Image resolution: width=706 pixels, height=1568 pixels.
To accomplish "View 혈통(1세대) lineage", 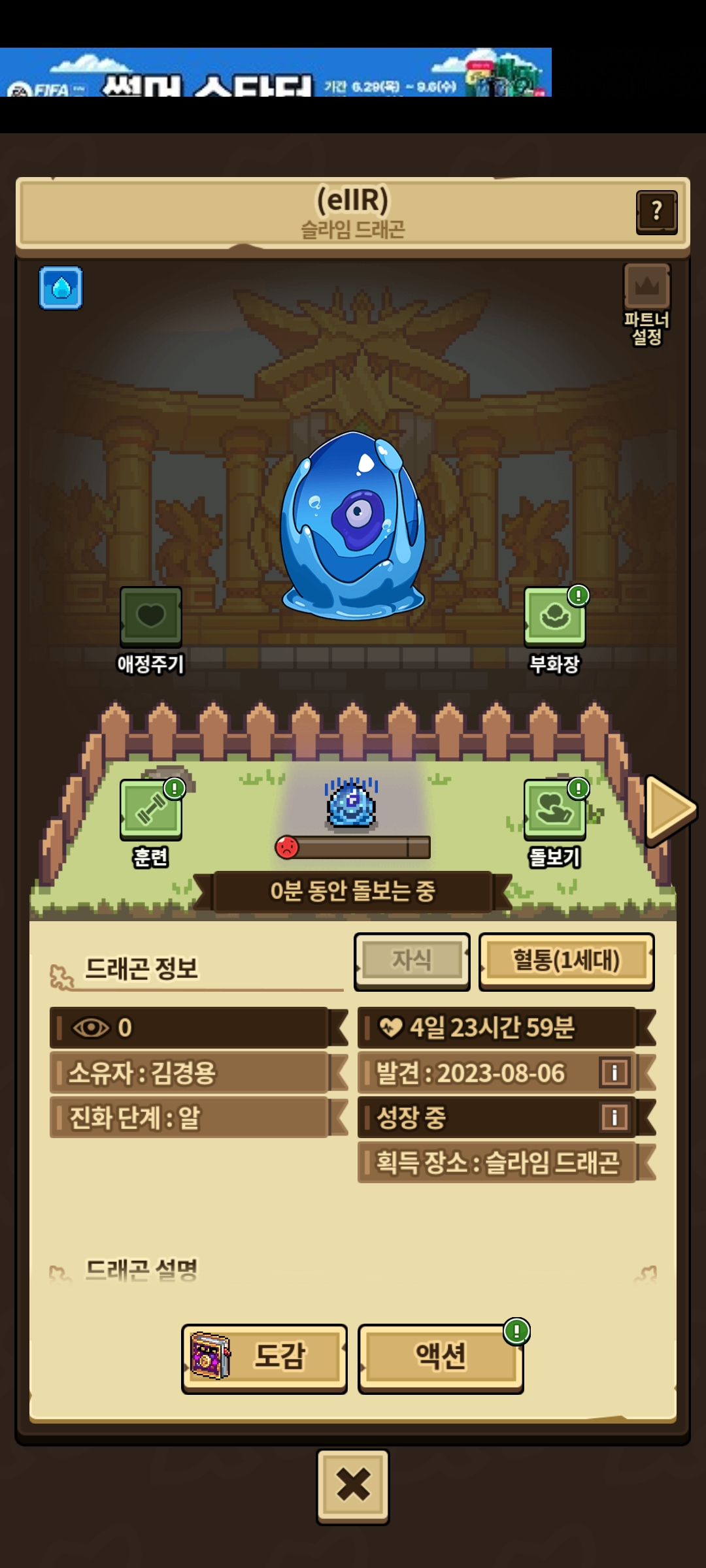I will point(566,960).
